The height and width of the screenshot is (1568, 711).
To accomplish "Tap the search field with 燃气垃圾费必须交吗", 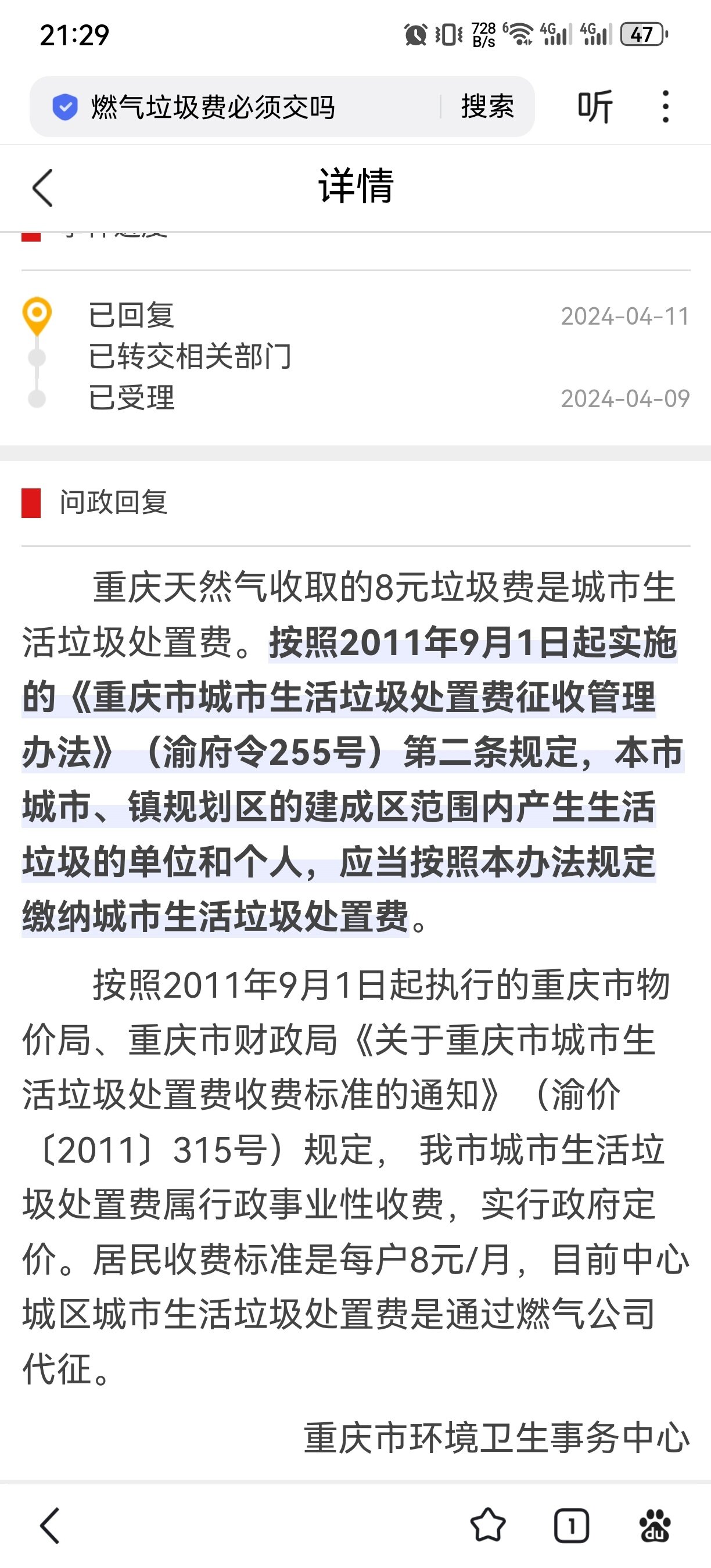I will pos(243,107).
